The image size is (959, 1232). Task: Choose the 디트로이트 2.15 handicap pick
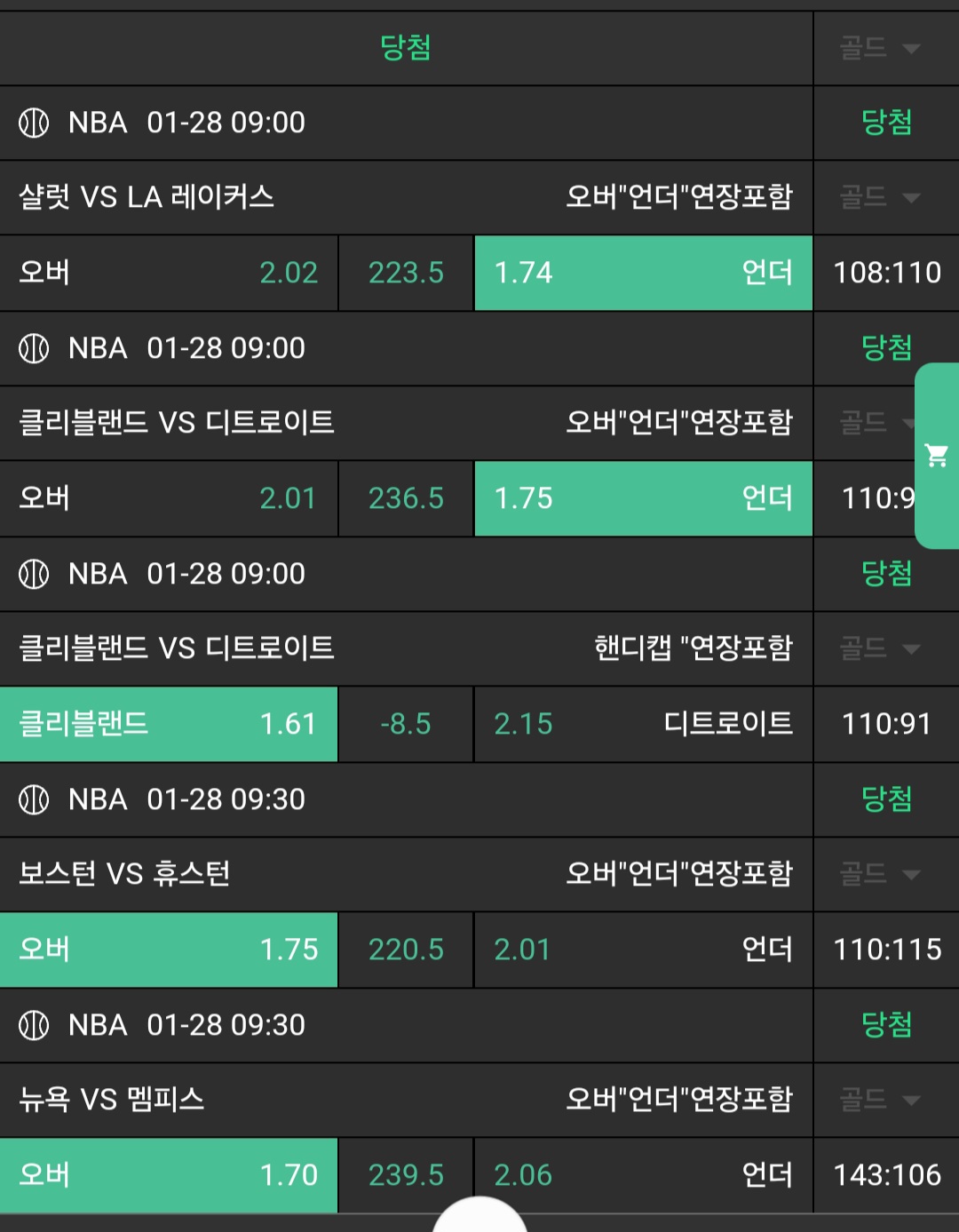tap(643, 724)
